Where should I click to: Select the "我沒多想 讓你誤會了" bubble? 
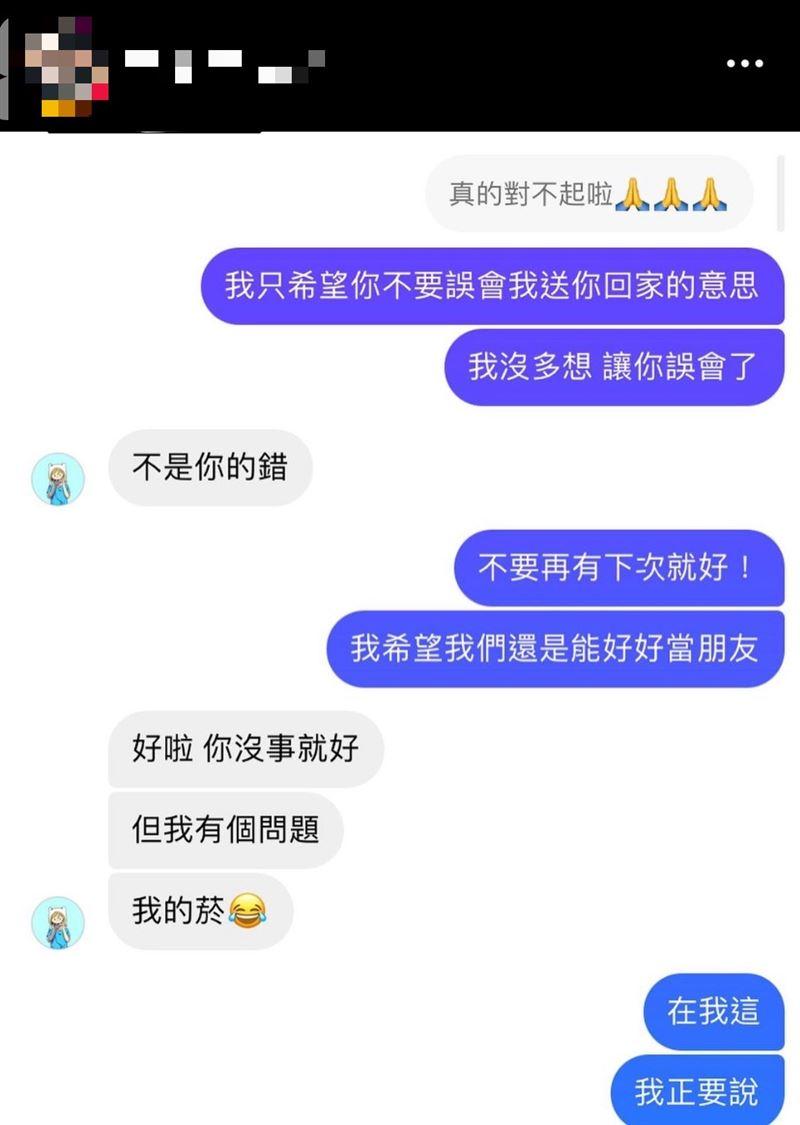(x=615, y=366)
